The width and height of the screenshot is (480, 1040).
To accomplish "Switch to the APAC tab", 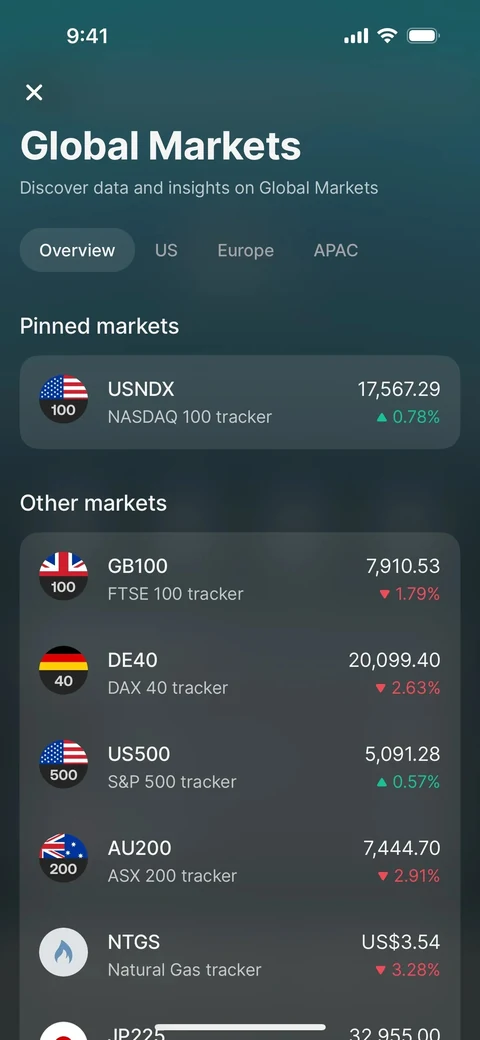I will coord(335,250).
